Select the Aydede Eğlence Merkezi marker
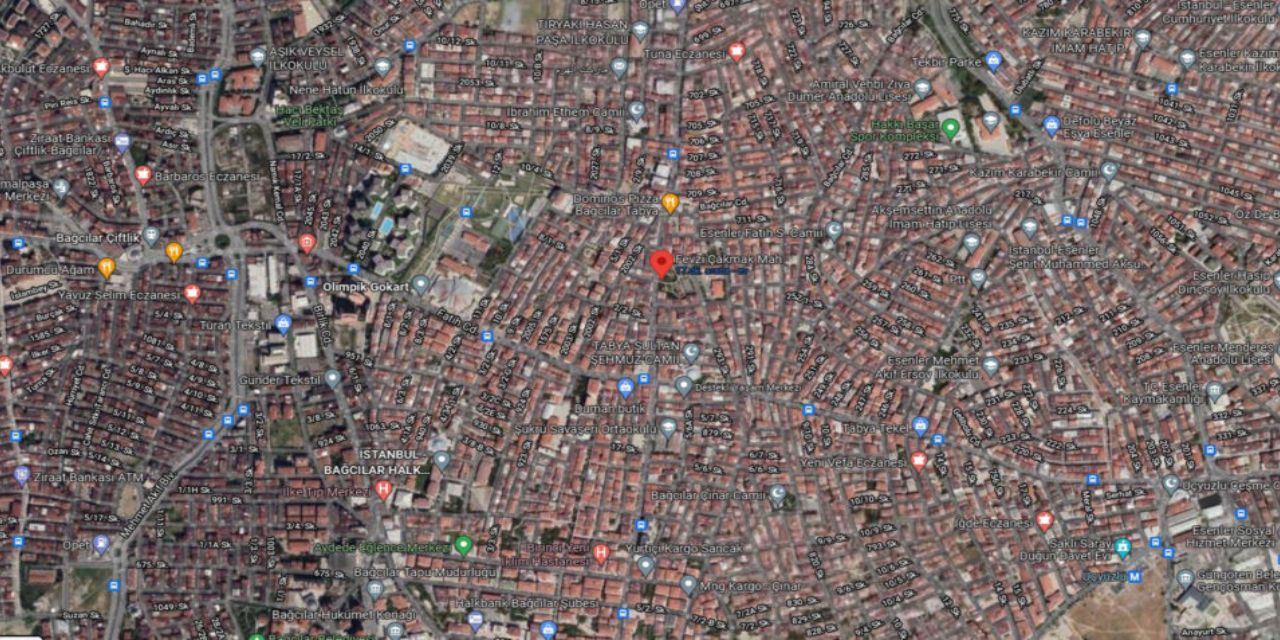Viewport: 1280px width, 640px height. (463, 545)
